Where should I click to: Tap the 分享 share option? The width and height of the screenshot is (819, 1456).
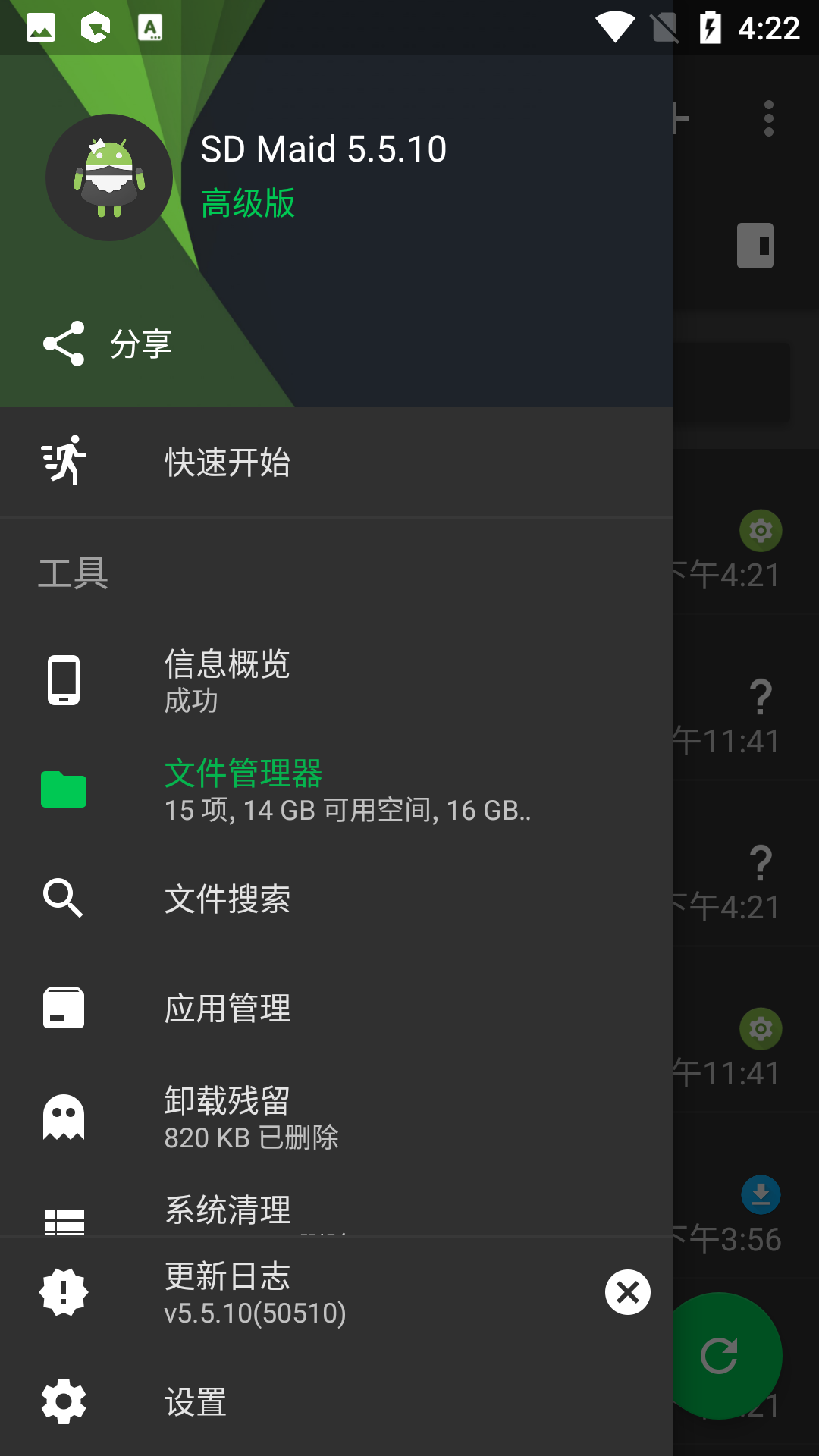click(x=108, y=344)
